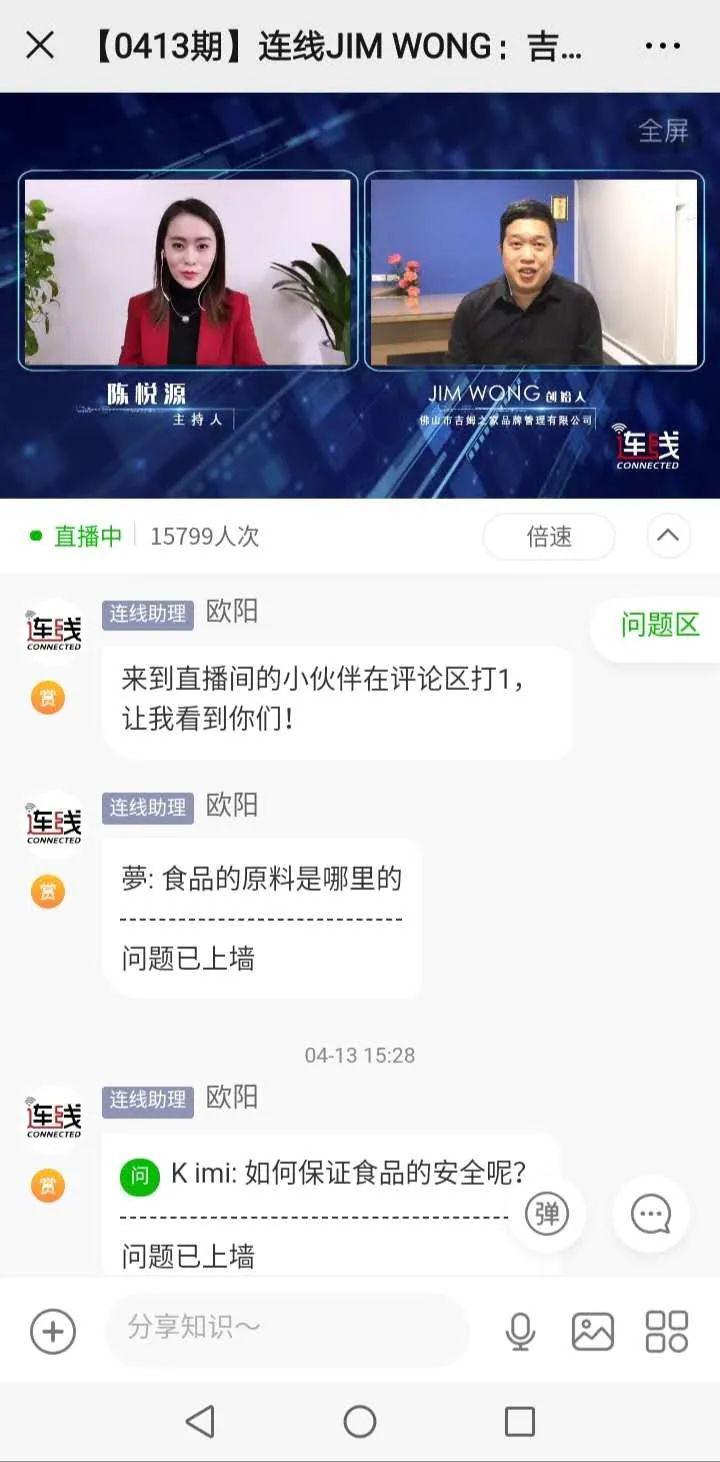Open the plus attachment menu

click(52, 1331)
